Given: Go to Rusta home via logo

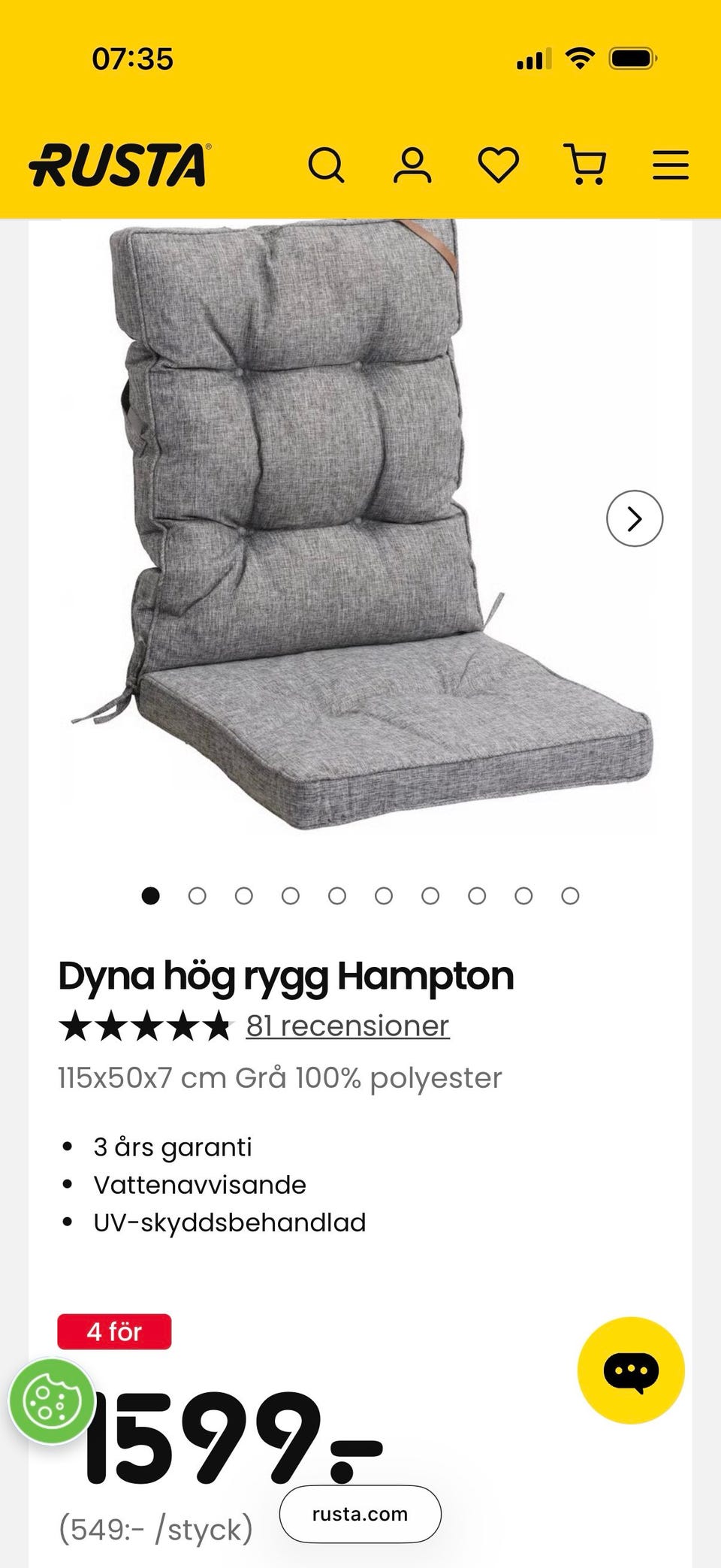Looking at the screenshot, I should 120,165.
